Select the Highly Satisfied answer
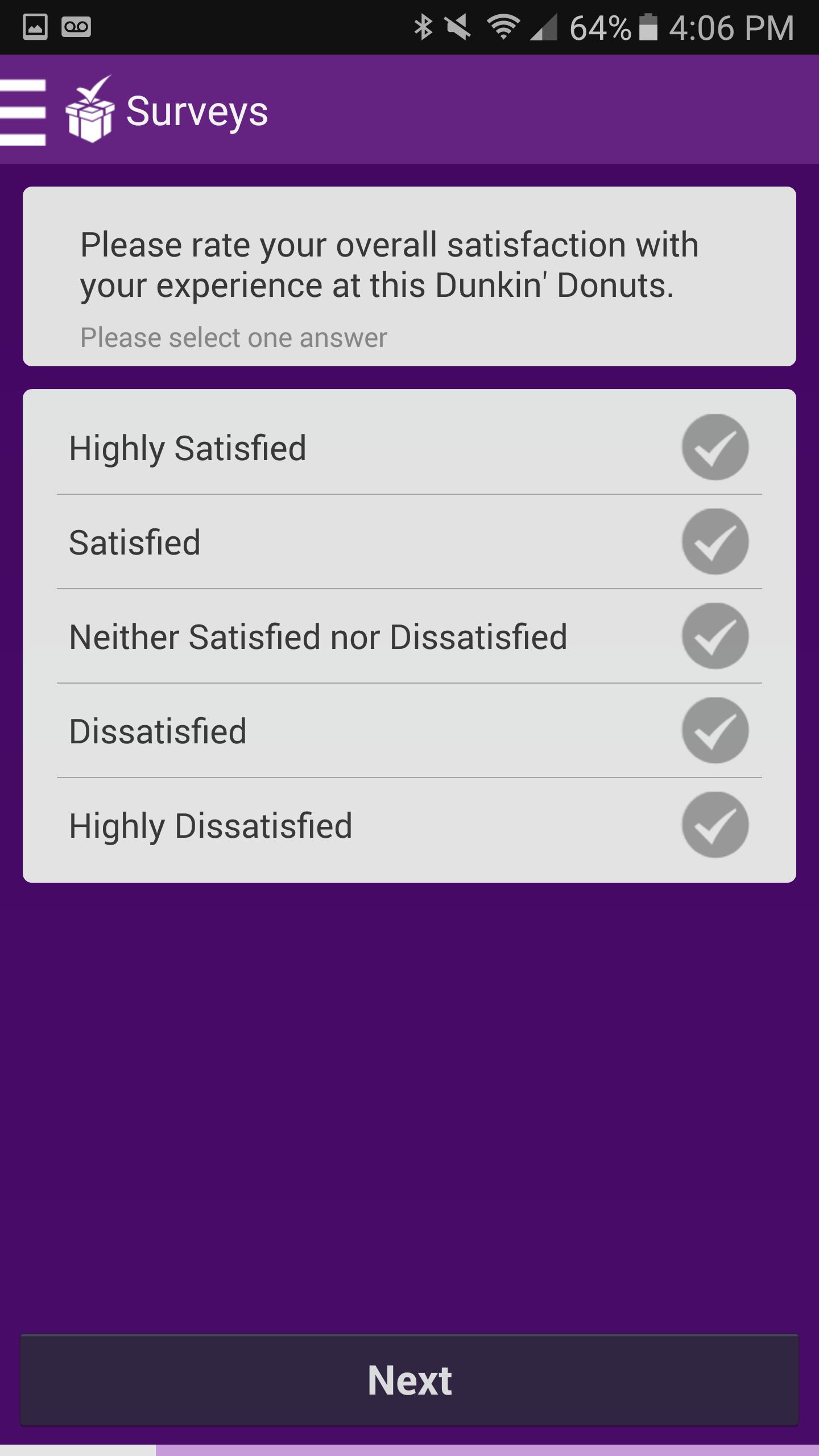This screenshot has width=819, height=1456. [x=714, y=447]
